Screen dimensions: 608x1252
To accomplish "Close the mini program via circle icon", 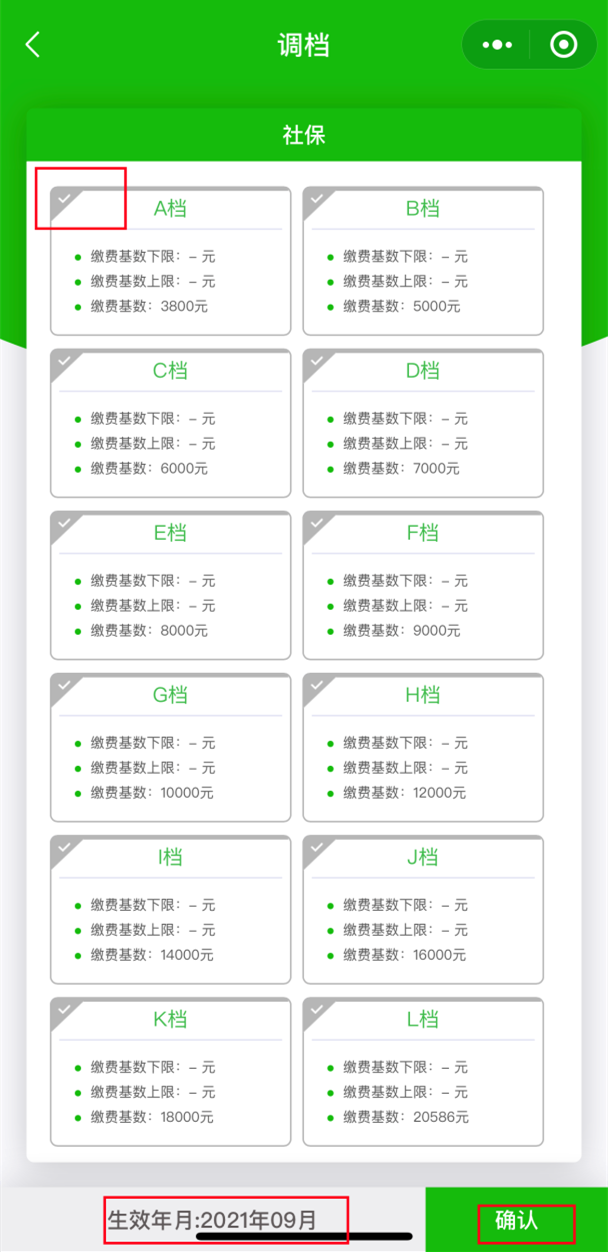I will [564, 45].
